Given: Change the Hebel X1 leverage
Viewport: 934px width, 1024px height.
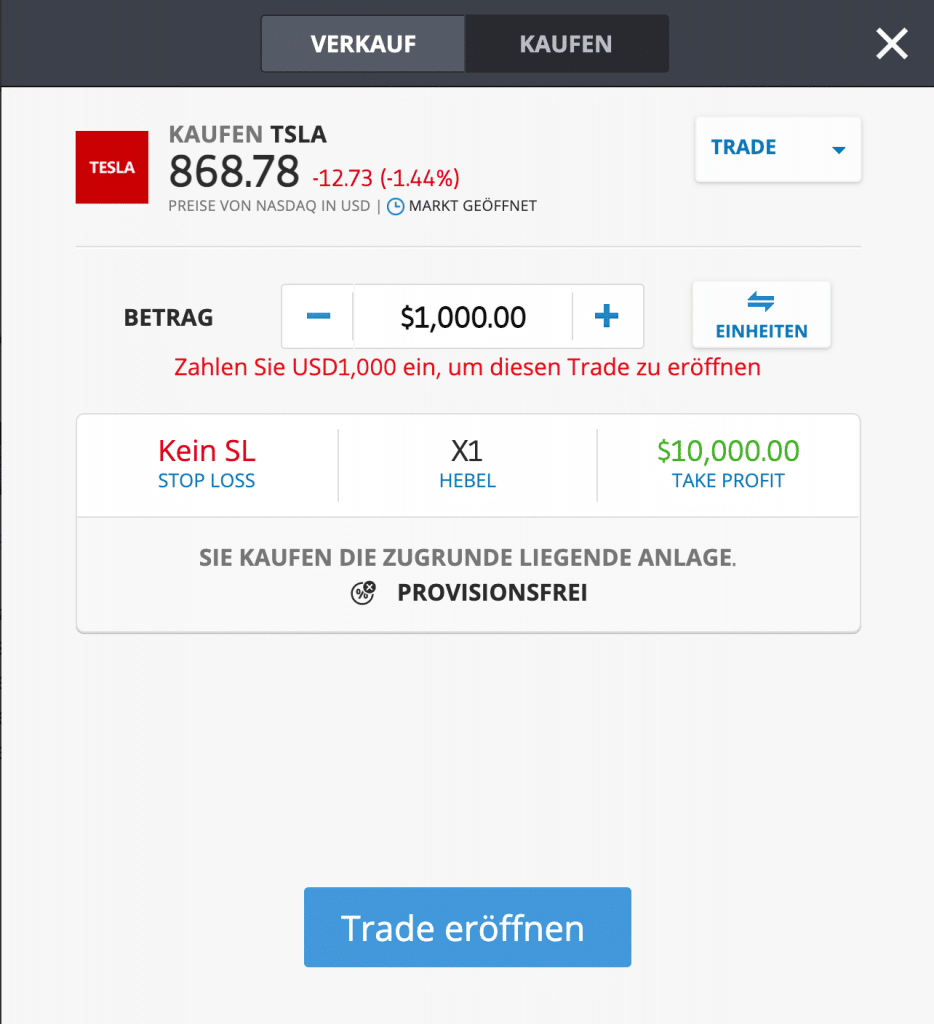Looking at the screenshot, I should coord(467,465).
